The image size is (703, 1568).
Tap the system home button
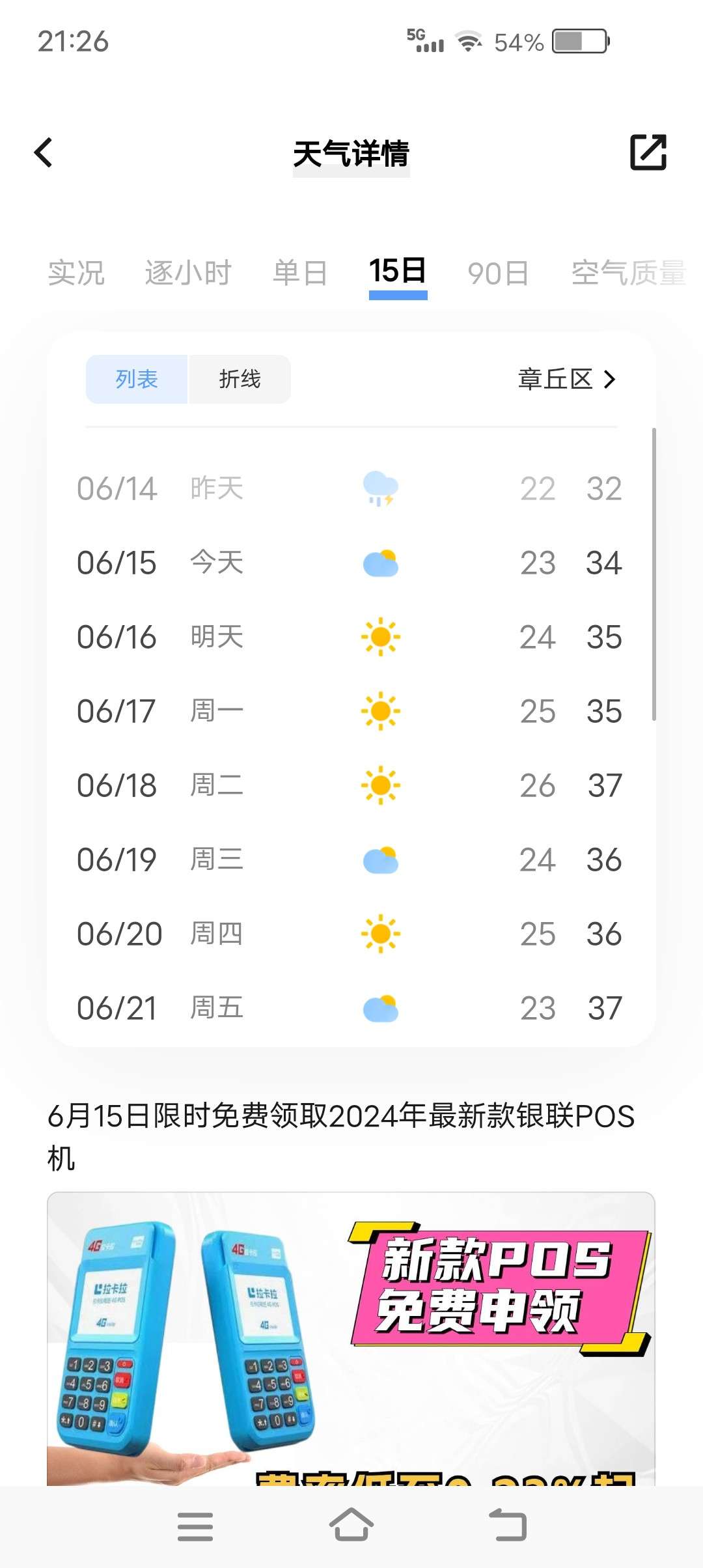(351, 1526)
